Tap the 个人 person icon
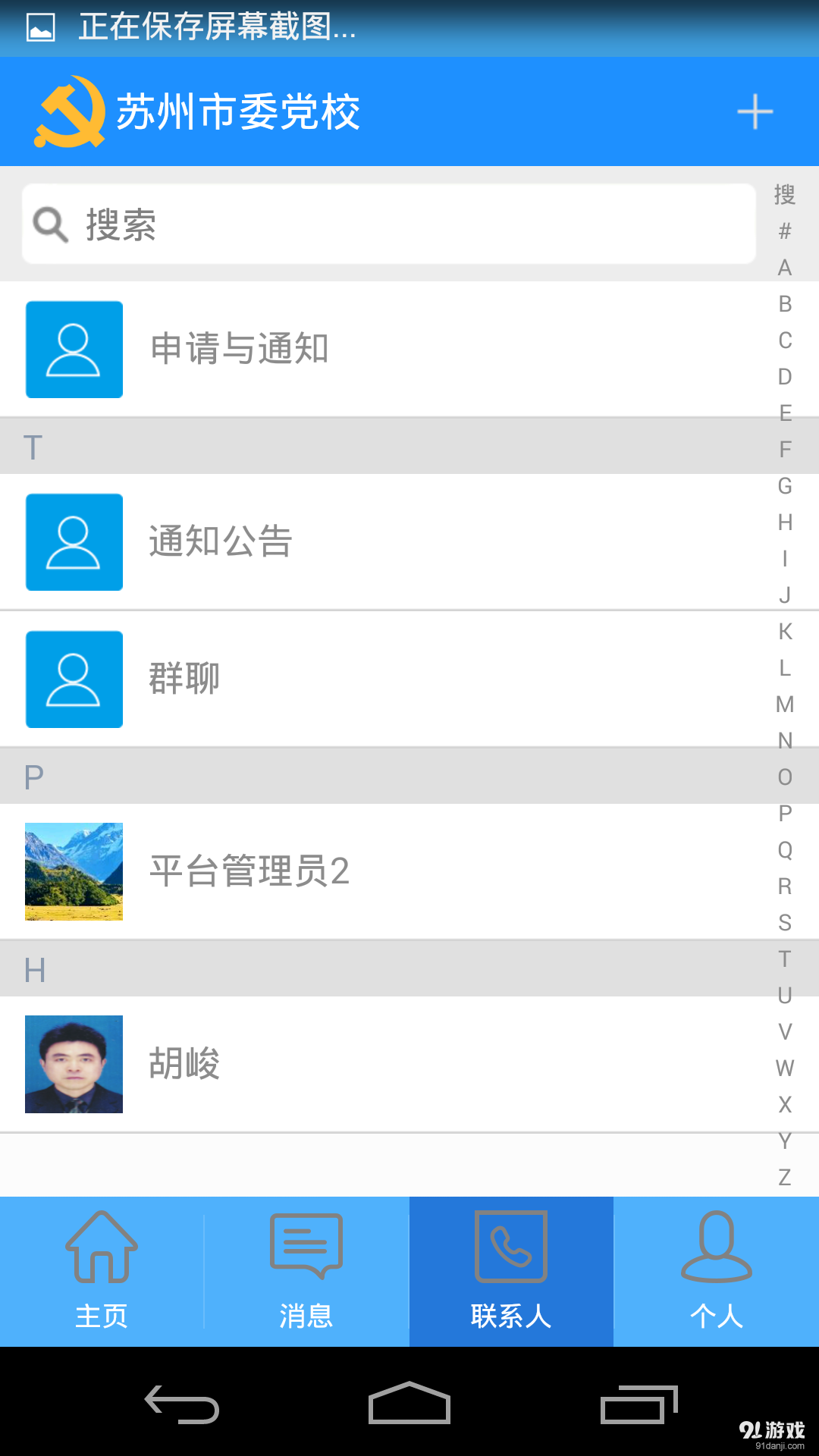The height and width of the screenshot is (1456, 819). coord(716,1247)
